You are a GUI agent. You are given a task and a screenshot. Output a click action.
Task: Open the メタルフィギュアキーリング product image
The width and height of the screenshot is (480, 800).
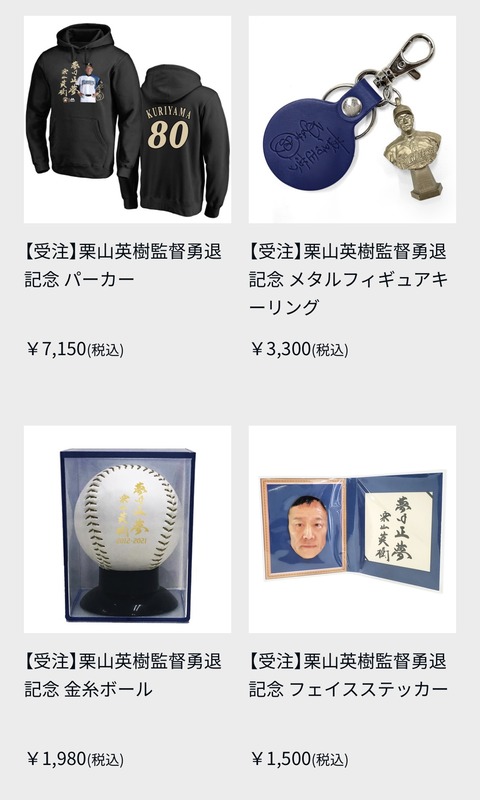tap(352, 119)
